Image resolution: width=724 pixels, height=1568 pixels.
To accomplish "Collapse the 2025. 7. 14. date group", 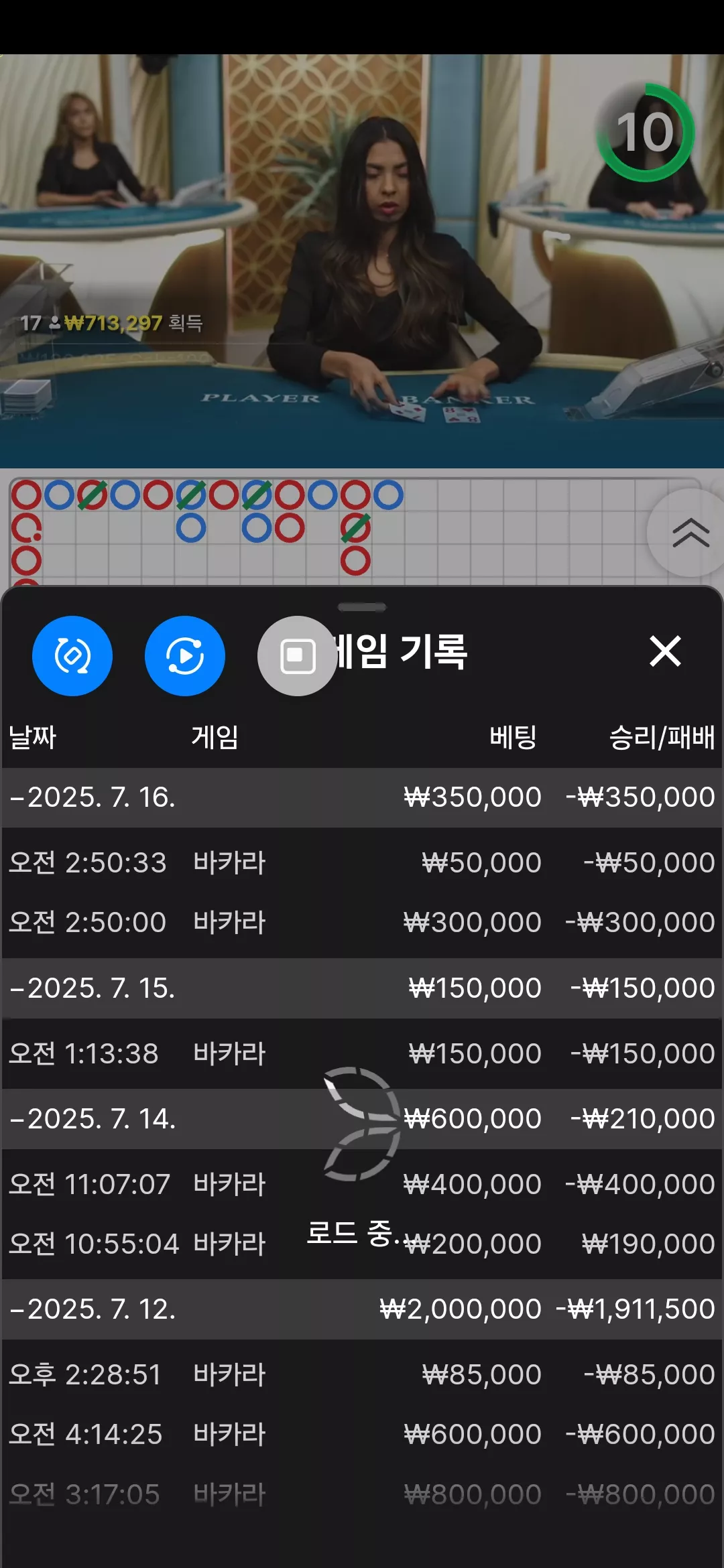I will click(362, 1119).
